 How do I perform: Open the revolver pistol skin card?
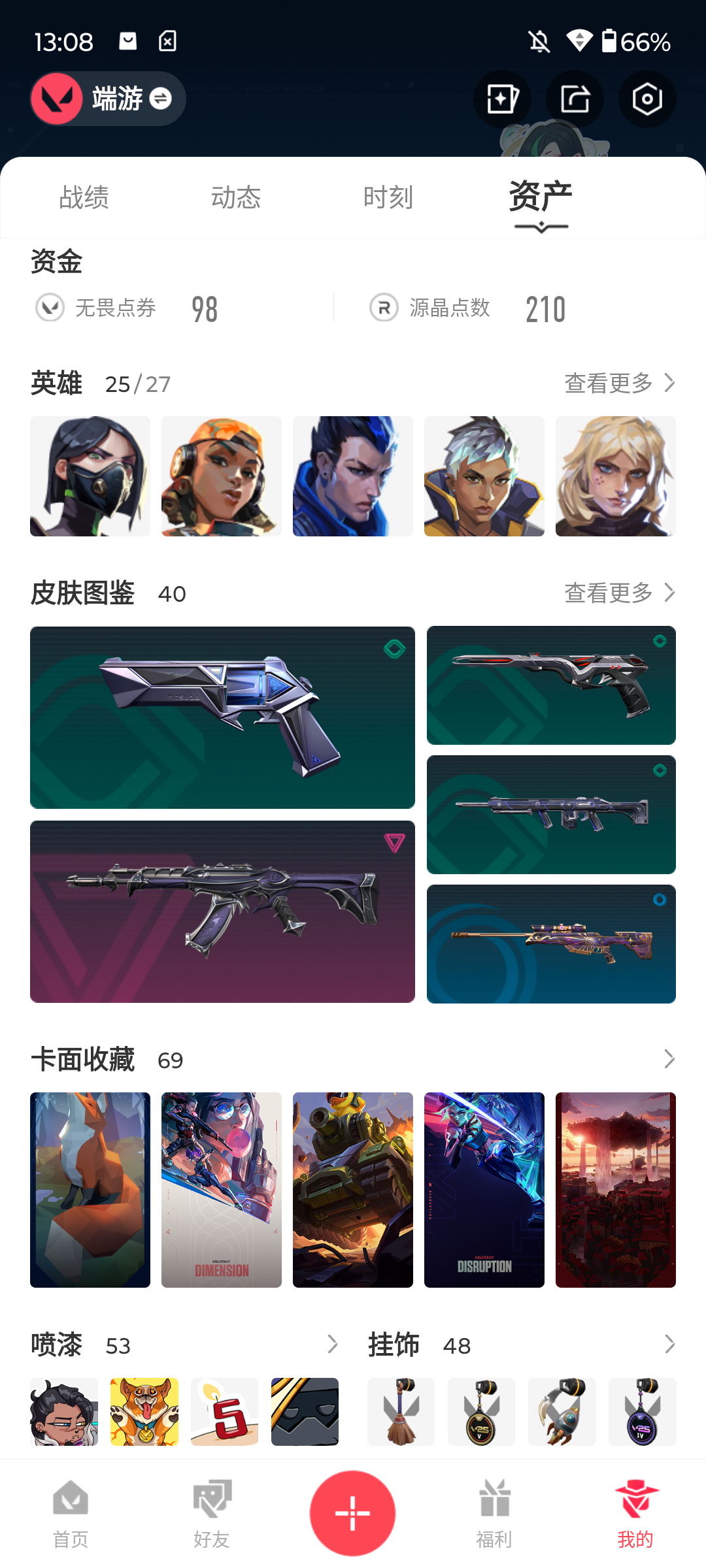point(222,717)
